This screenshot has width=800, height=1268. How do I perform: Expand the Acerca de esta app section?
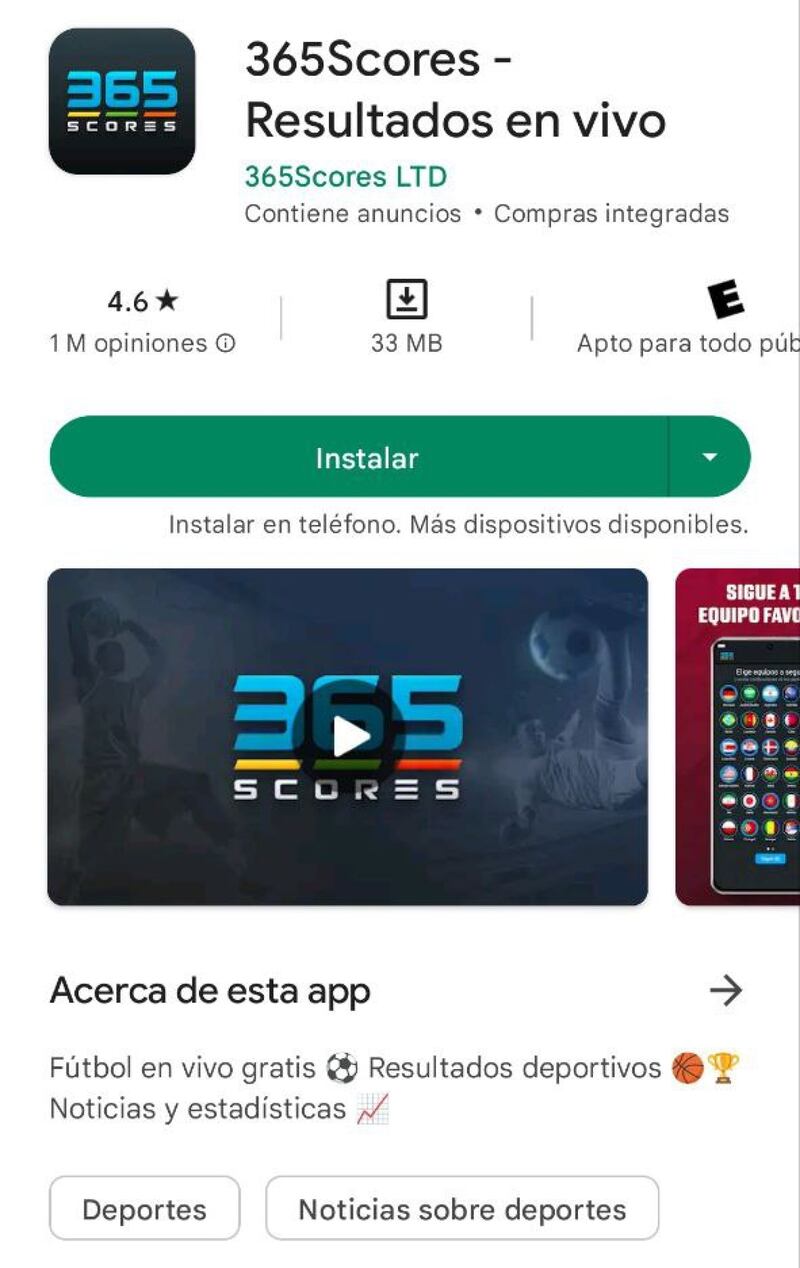(210, 990)
